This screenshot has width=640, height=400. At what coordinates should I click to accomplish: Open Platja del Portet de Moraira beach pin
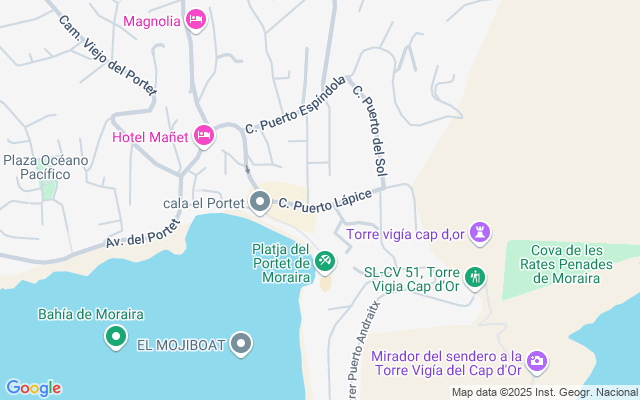pyautogui.click(x=325, y=261)
